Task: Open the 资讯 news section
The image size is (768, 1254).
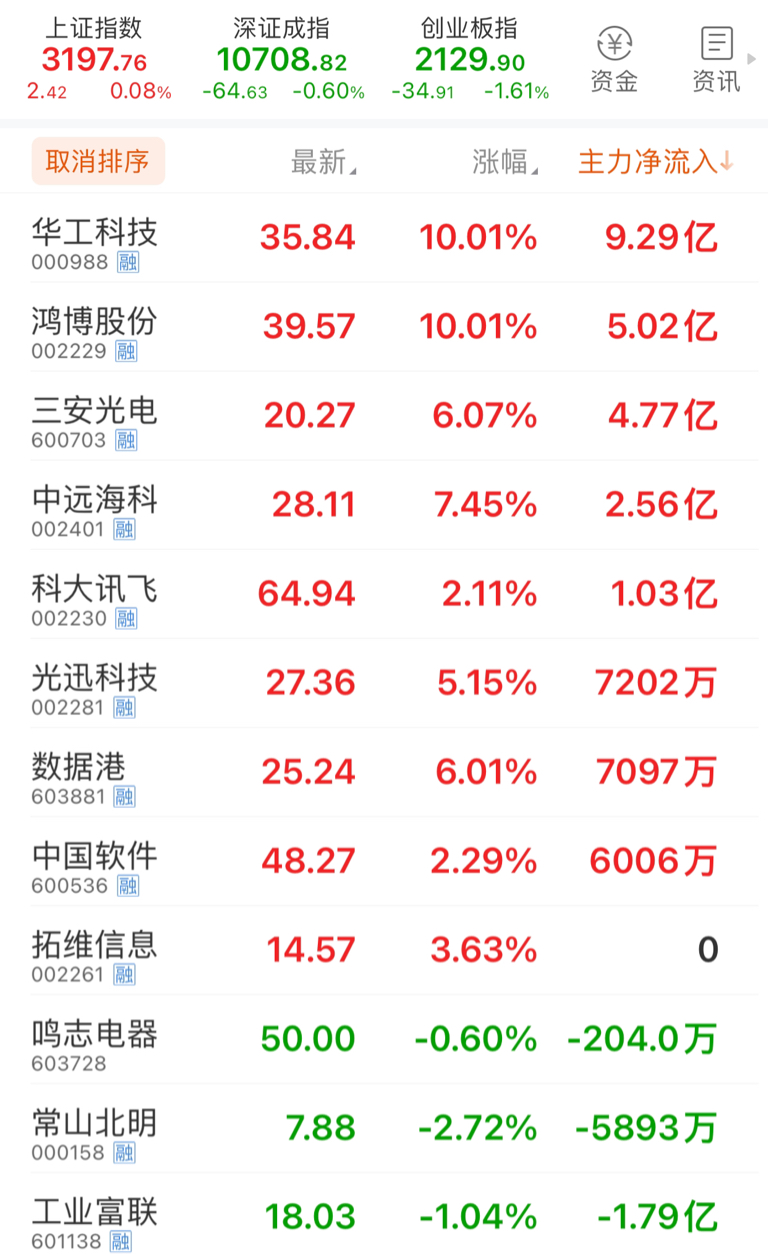Action: 717,61
